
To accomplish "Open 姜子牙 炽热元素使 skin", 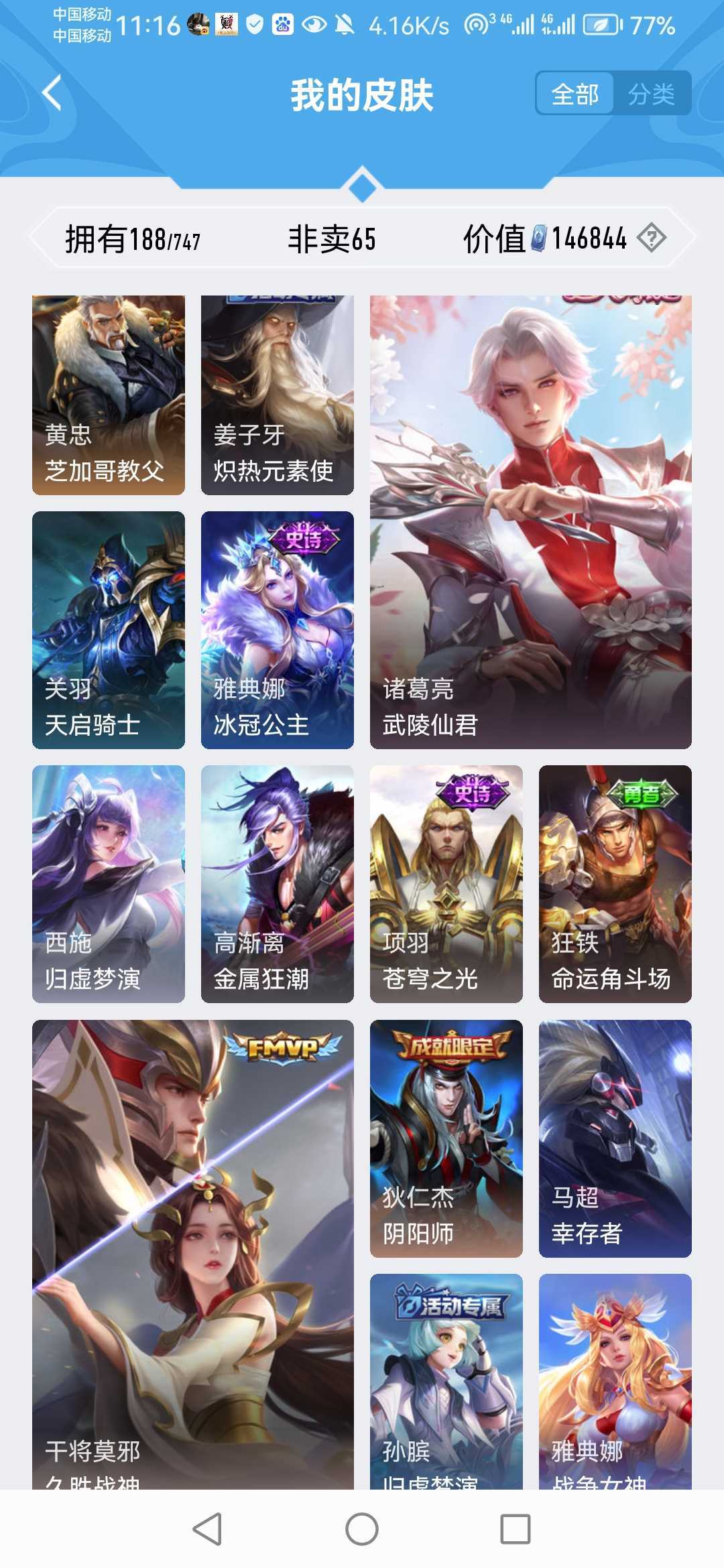I will 278,395.
